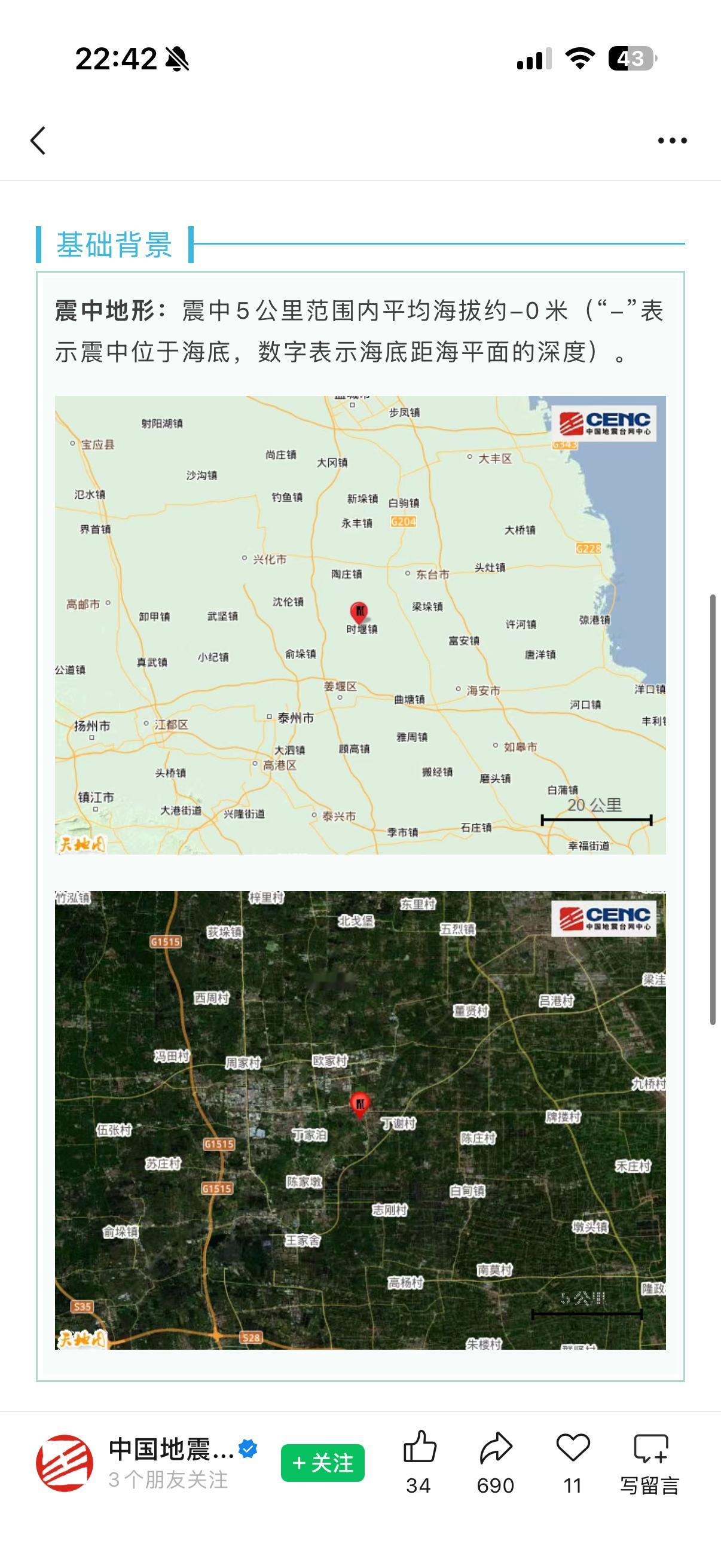The image size is (721, 1568).
Task: Open the three-dot overflow menu
Action: [673, 141]
